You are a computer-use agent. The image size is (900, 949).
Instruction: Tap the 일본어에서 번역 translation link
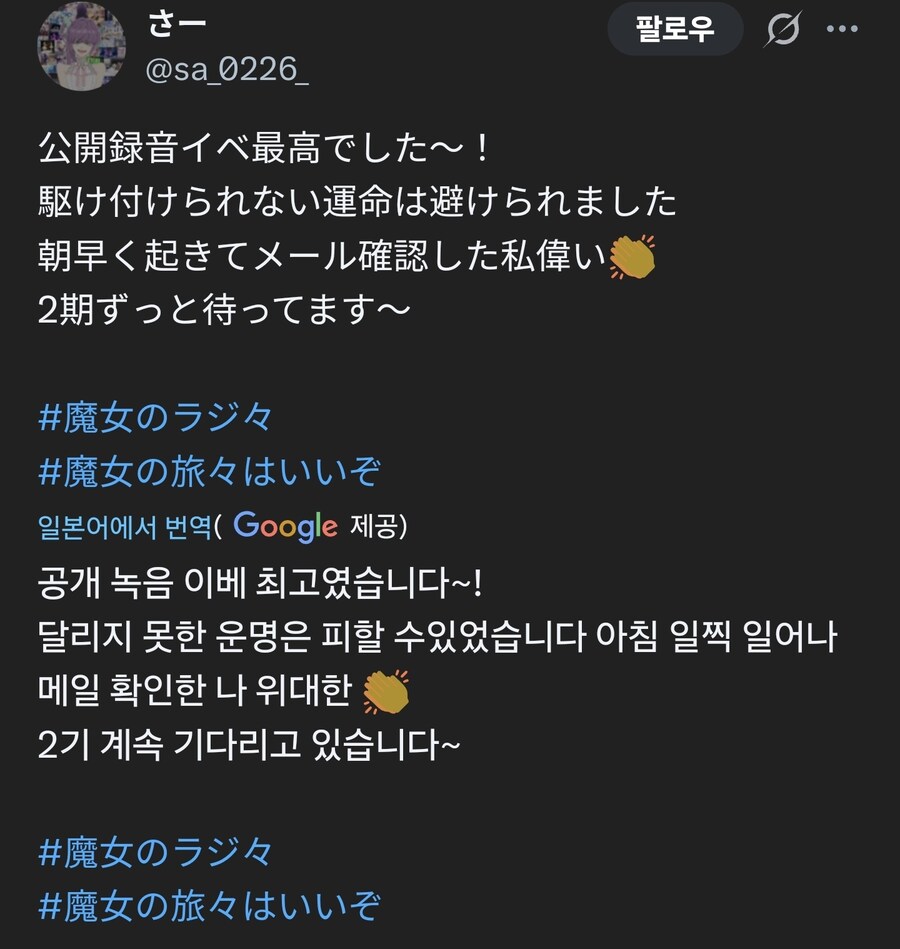(x=123, y=527)
